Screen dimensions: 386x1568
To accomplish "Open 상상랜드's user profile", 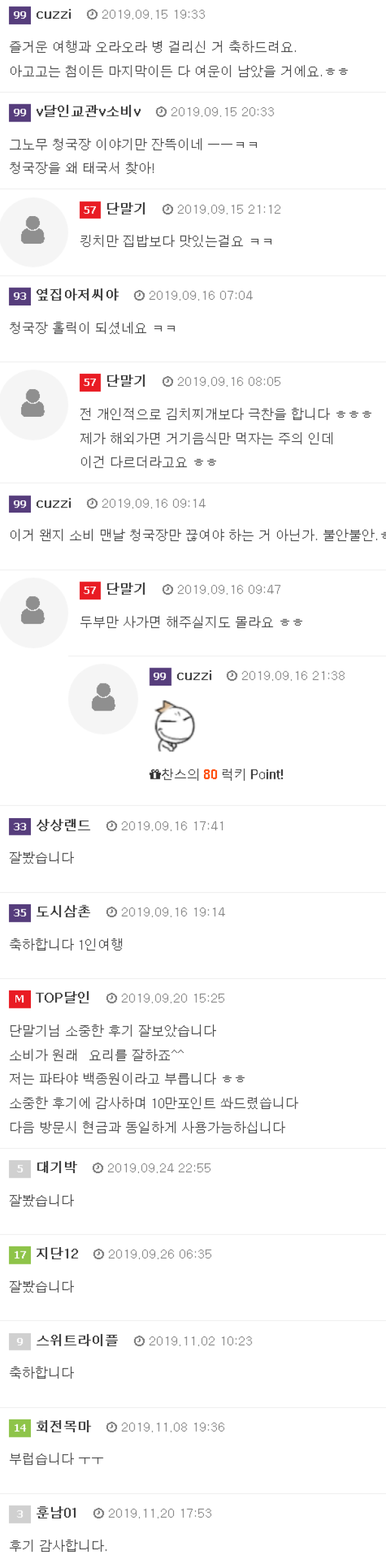I will tap(63, 825).
